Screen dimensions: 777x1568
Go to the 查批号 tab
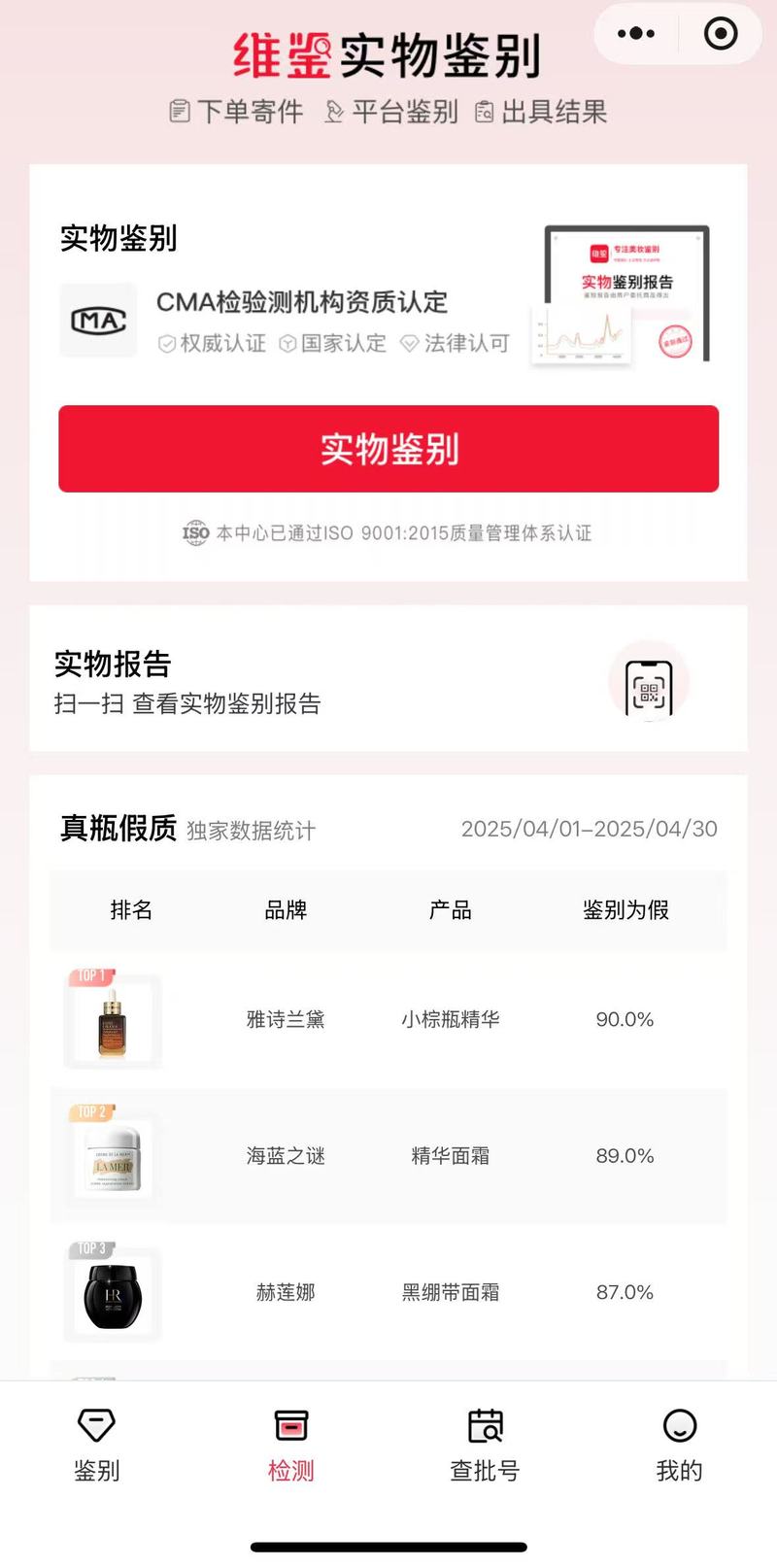[x=485, y=1445]
